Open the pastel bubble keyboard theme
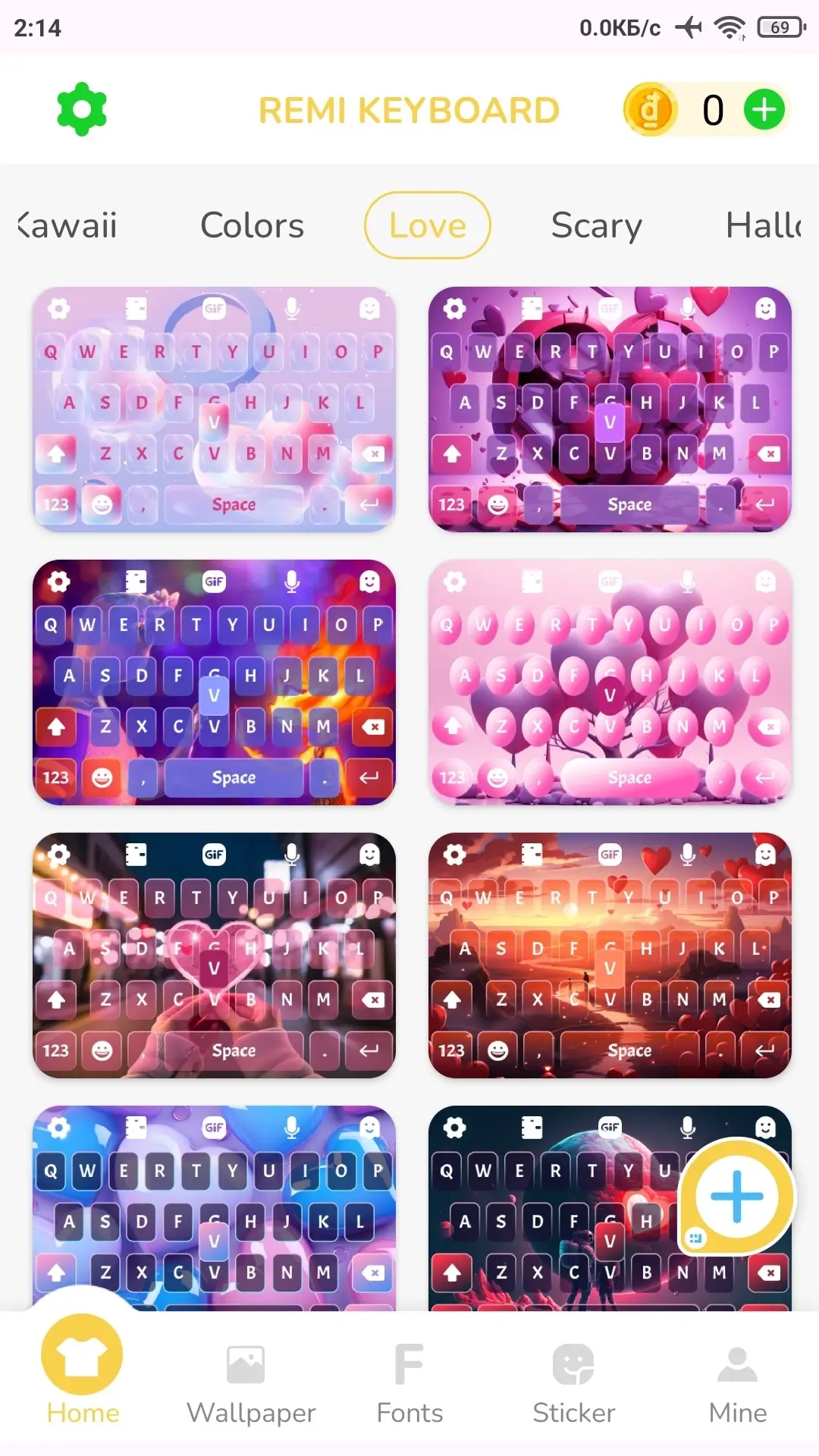The image size is (819, 1456). pyautogui.click(x=214, y=409)
